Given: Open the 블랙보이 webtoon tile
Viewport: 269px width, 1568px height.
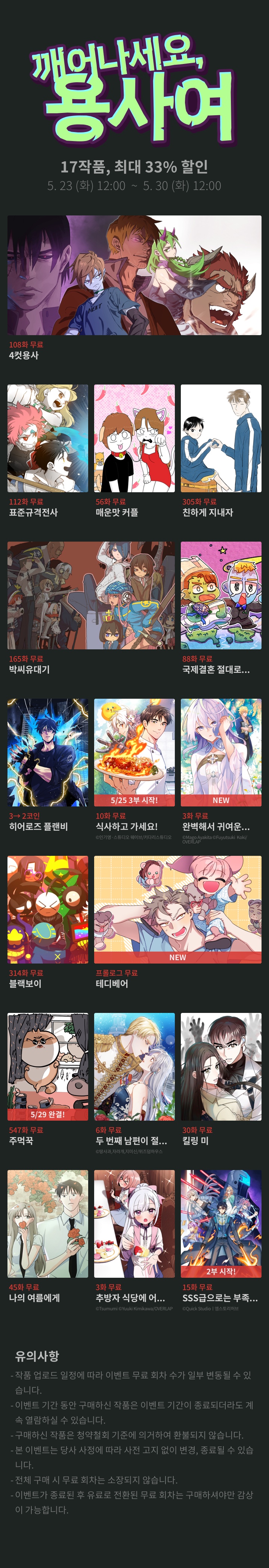Looking at the screenshot, I should coord(47,909).
